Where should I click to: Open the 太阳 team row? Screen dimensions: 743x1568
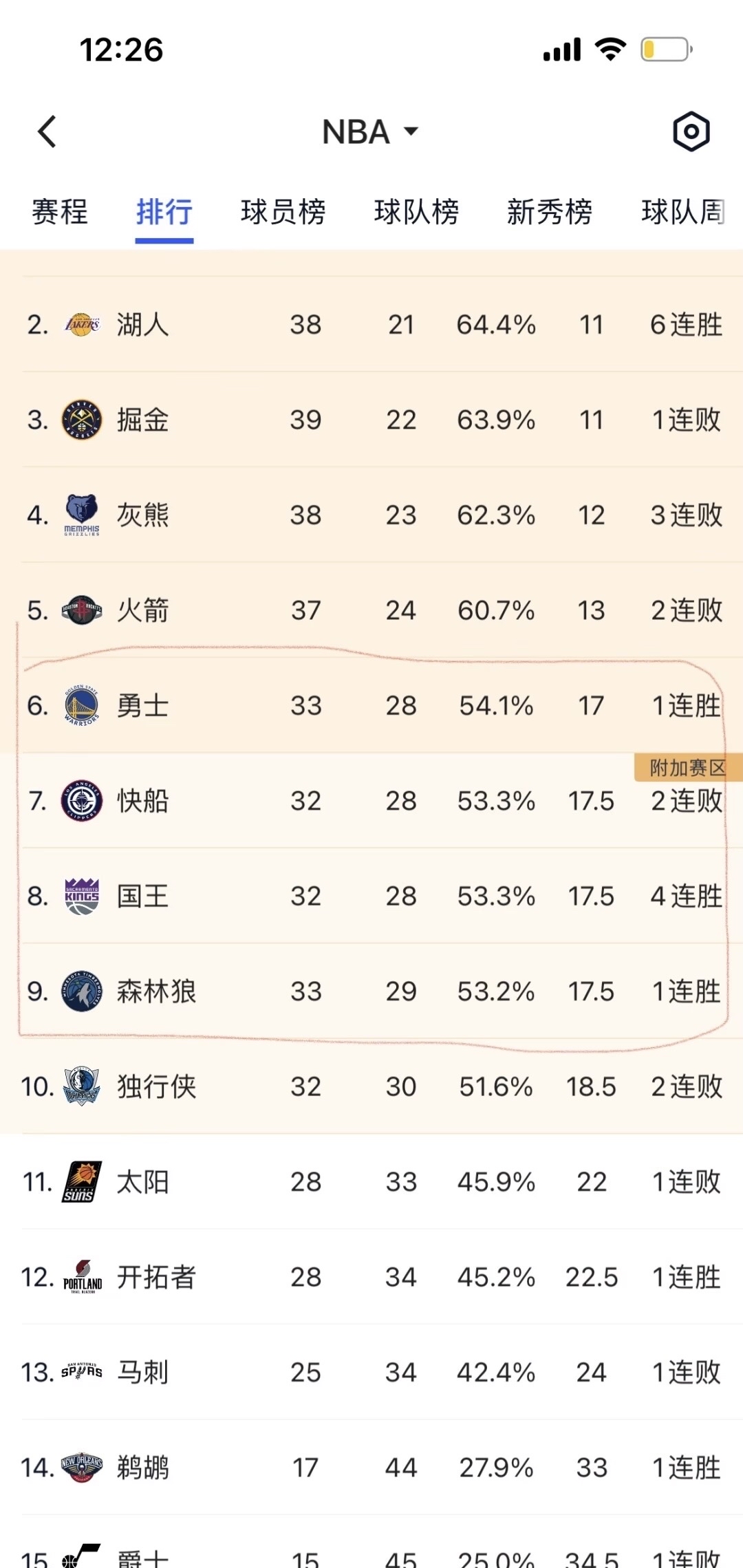142,1182
